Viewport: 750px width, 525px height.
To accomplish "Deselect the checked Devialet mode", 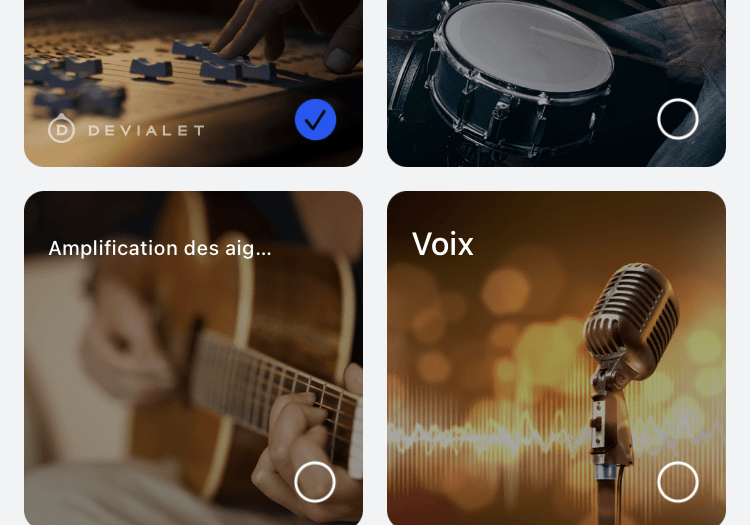I will click(x=315, y=121).
